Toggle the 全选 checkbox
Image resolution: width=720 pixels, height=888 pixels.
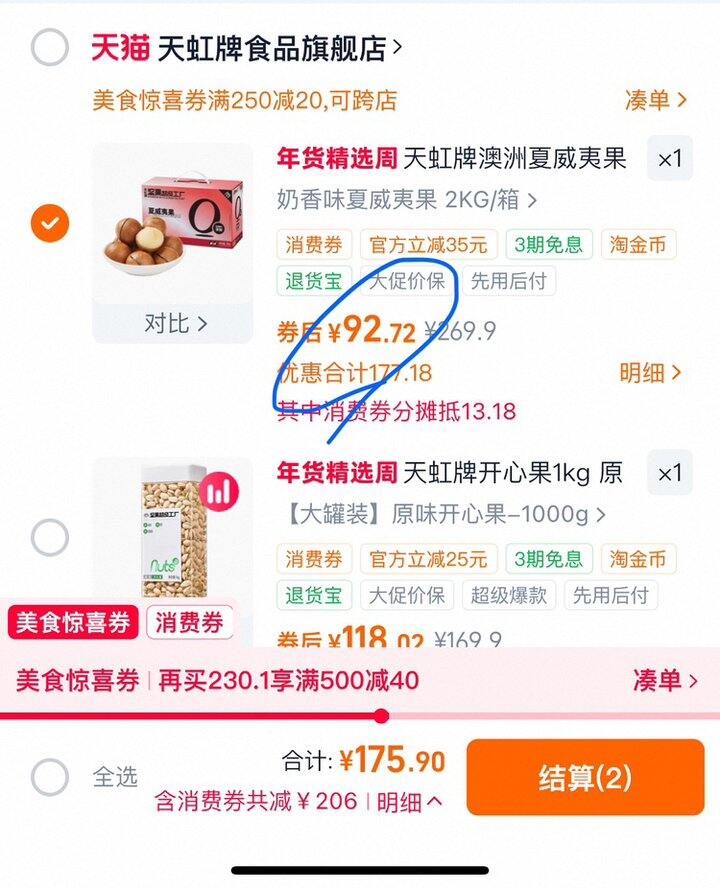(x=50, y=777)
